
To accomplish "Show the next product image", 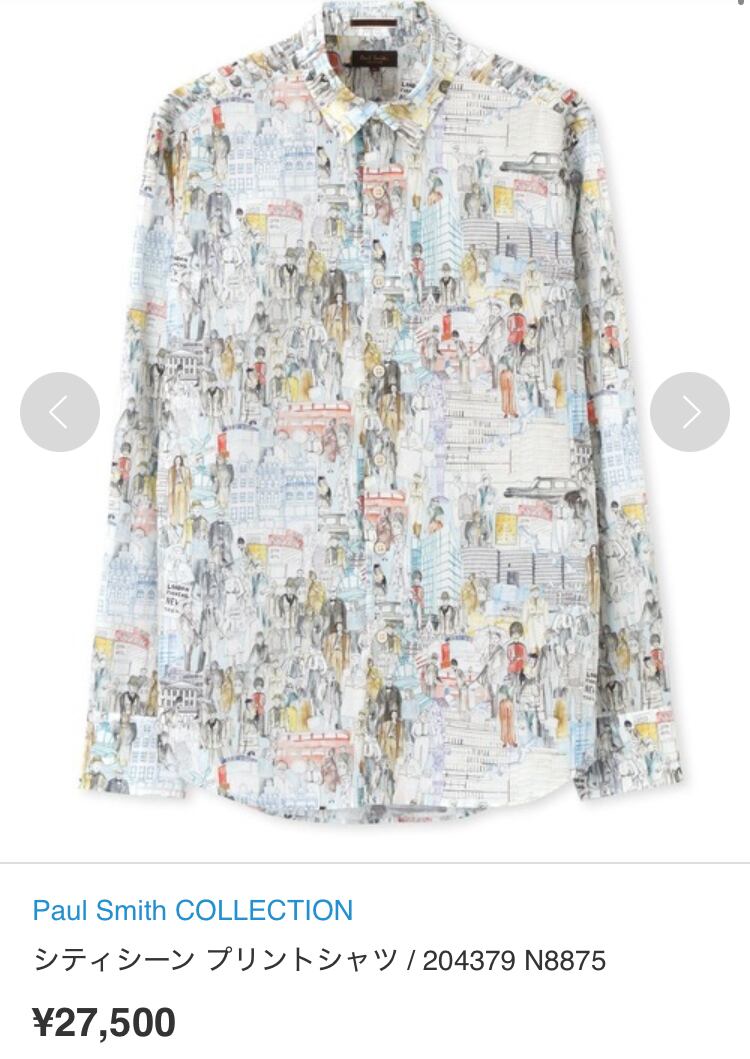I will (690, 412).
